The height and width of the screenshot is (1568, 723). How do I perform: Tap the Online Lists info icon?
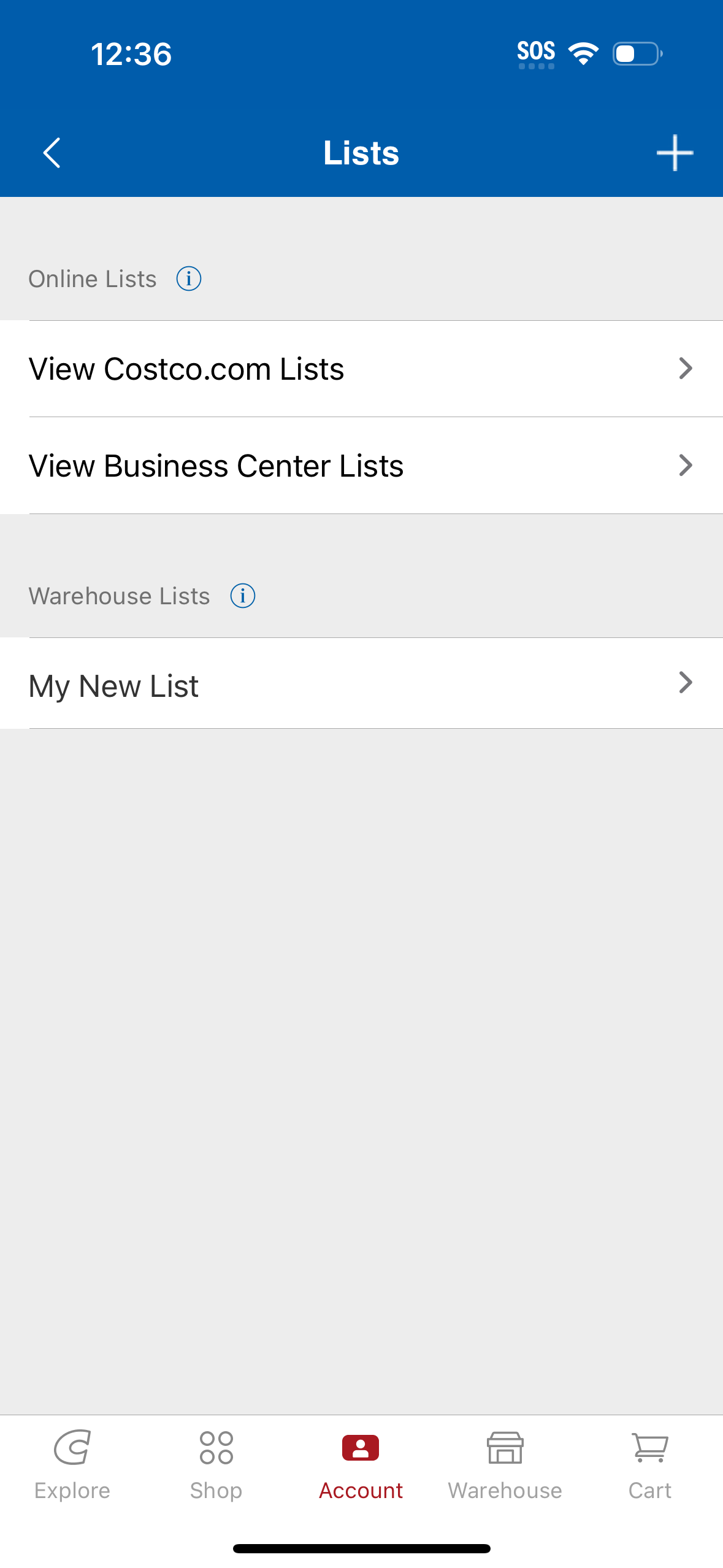coord(188,279)
